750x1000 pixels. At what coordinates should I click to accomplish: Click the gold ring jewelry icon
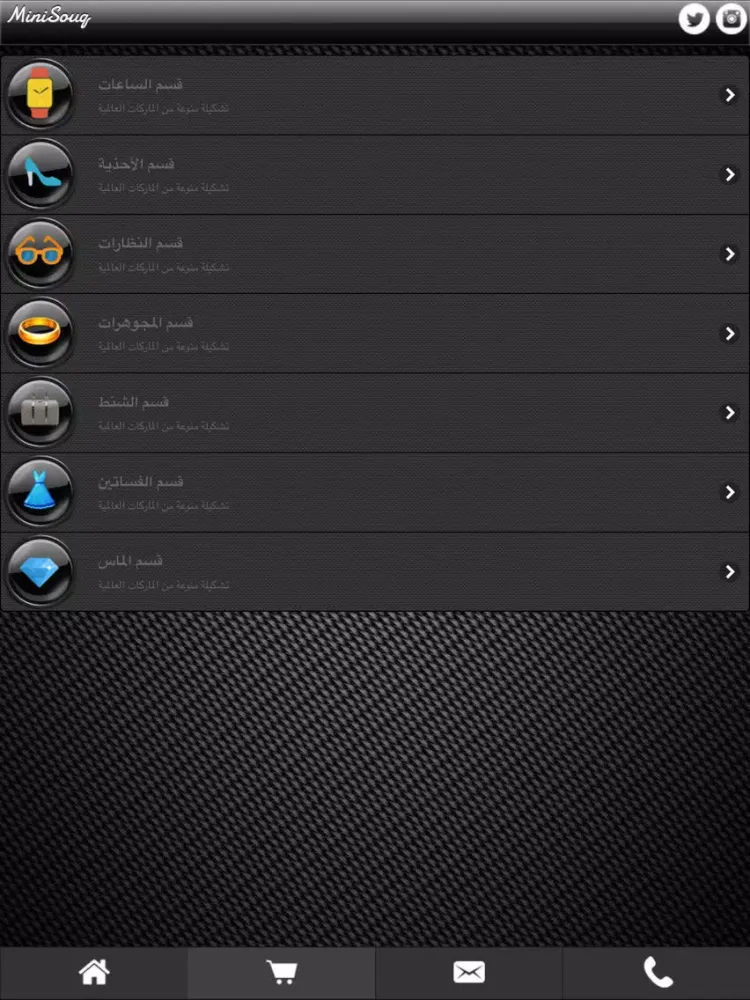(41, 332)
